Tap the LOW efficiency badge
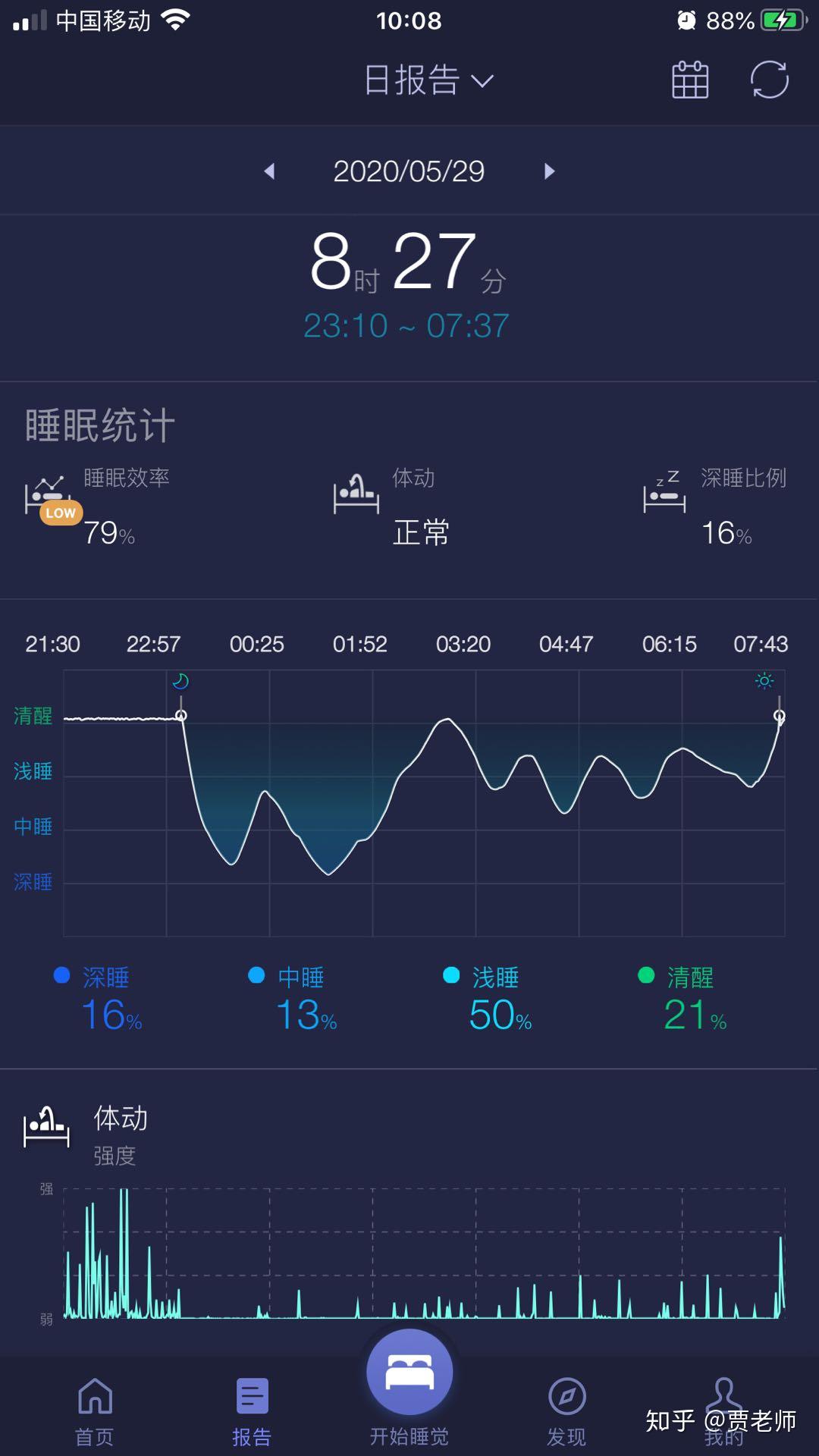The height and width of the screenshot is (1456, 819). tap(60, 513)
